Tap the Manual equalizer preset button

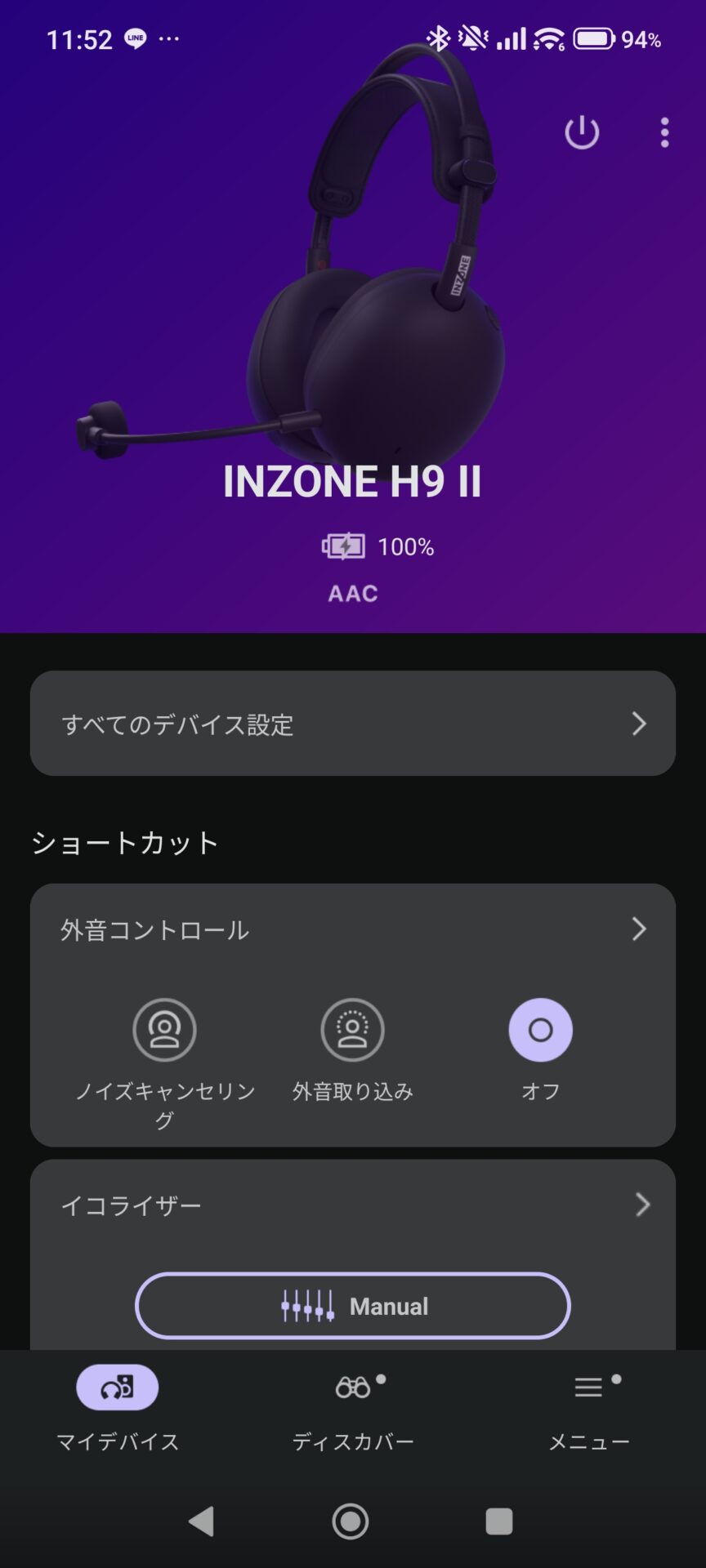353,1306
